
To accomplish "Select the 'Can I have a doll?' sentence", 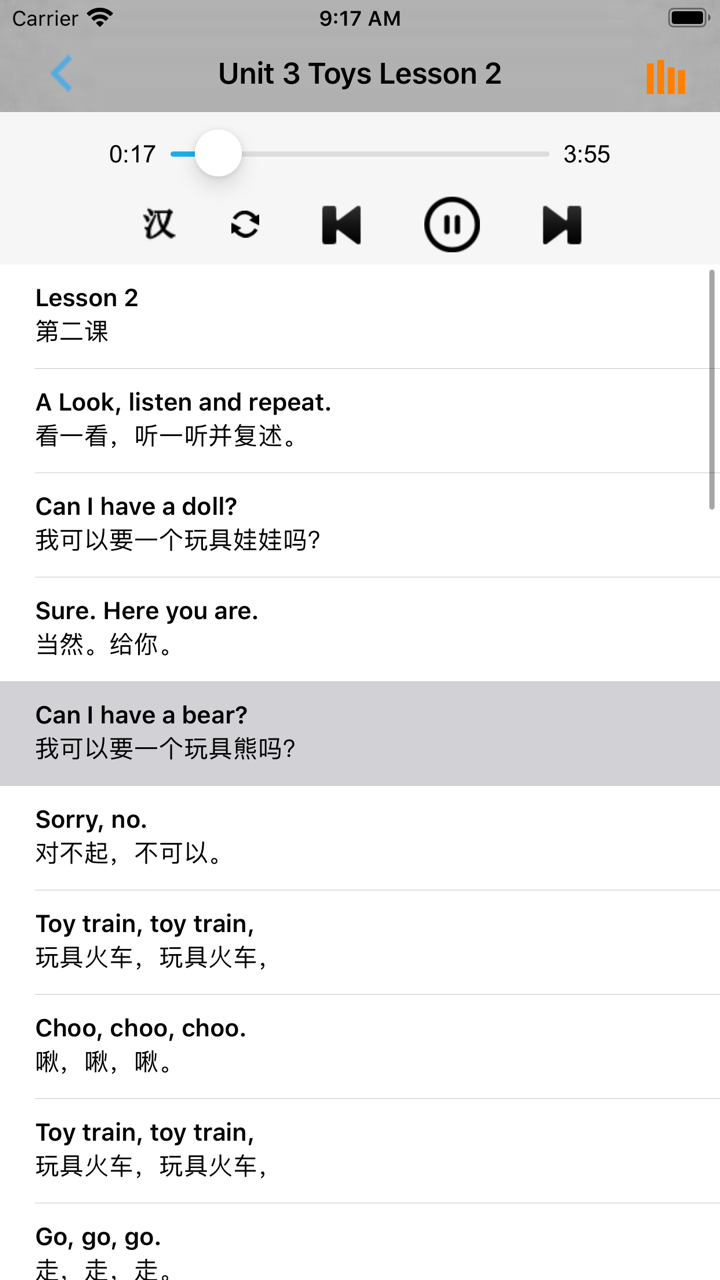I will coord(360,522).
